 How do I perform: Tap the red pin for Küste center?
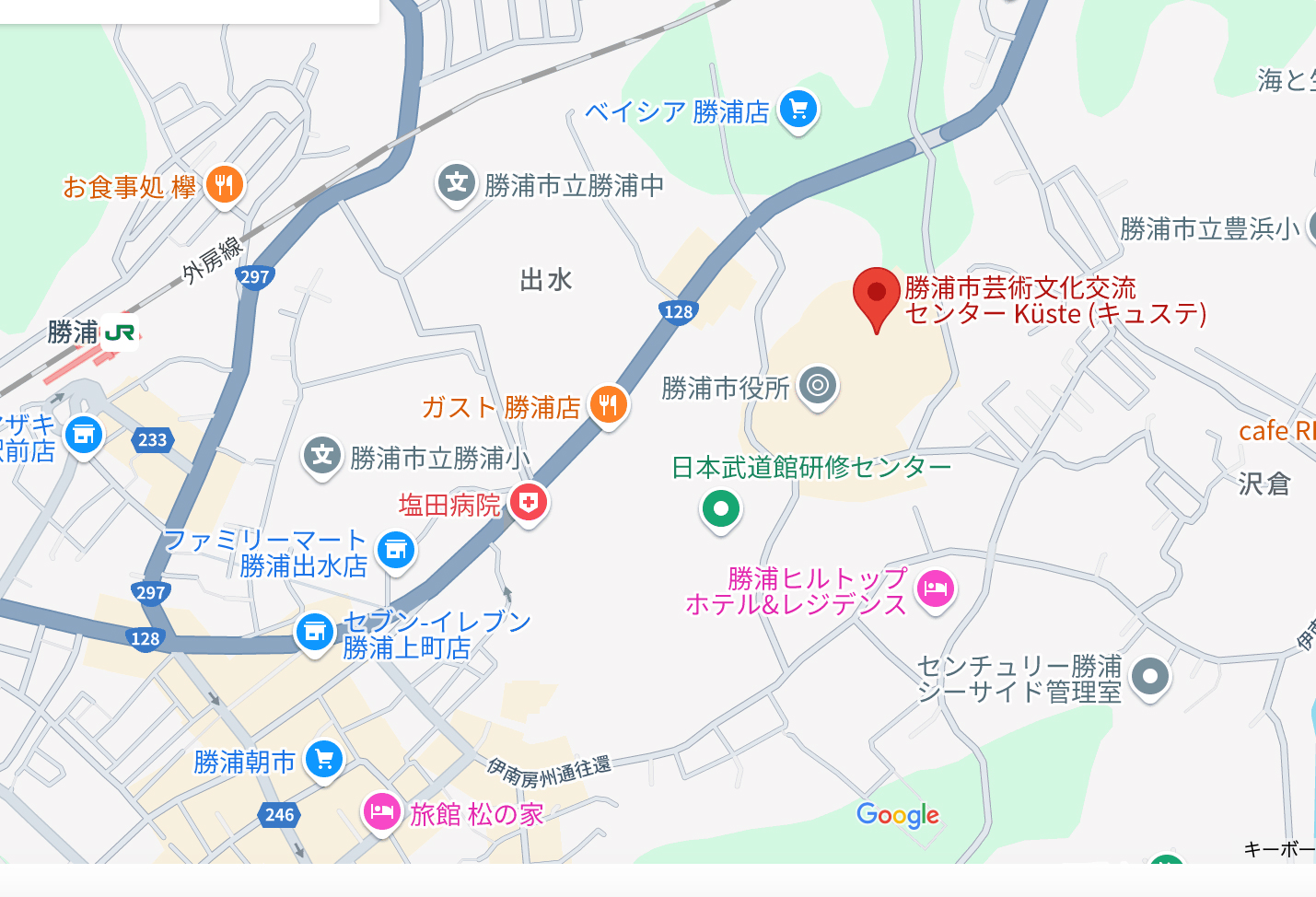click(876, 295)
